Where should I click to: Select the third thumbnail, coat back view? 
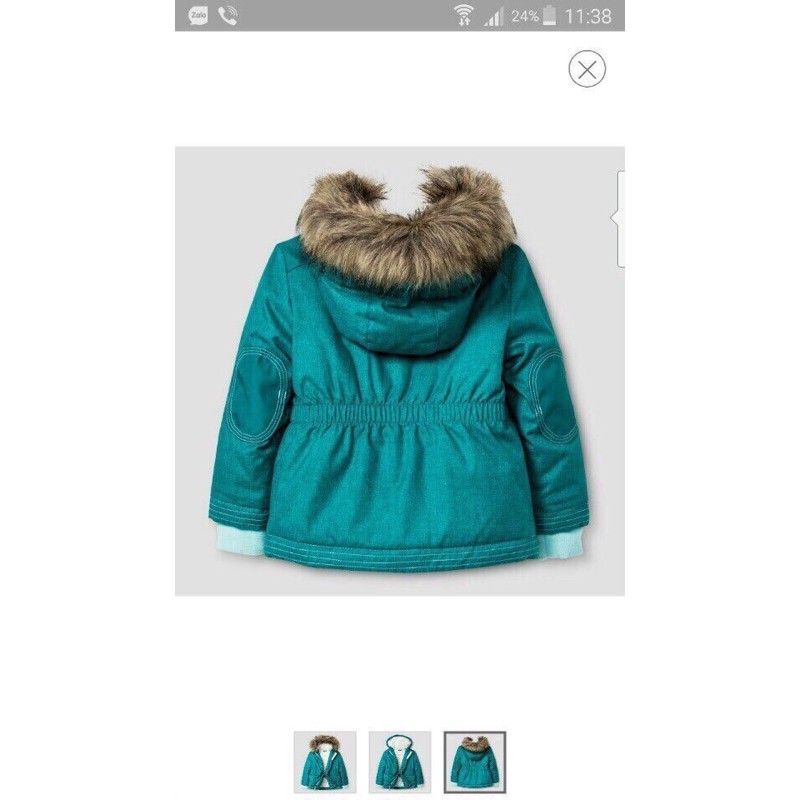click(474, 762)
